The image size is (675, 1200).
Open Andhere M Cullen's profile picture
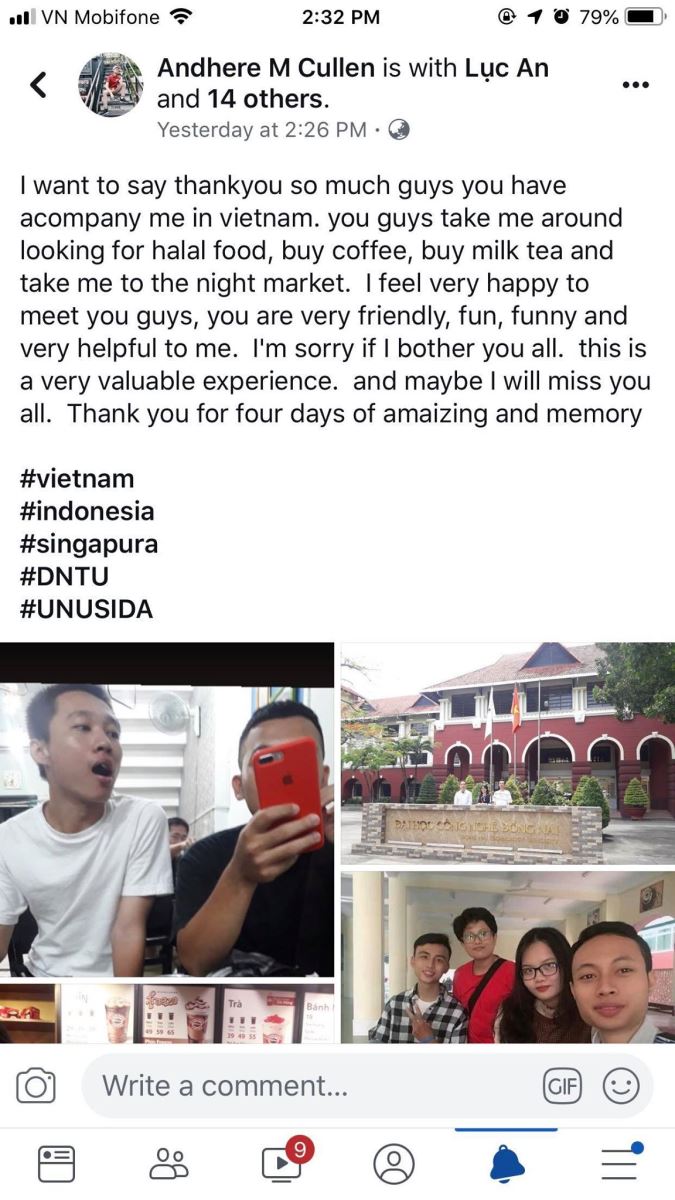click(x=111, y=85)
